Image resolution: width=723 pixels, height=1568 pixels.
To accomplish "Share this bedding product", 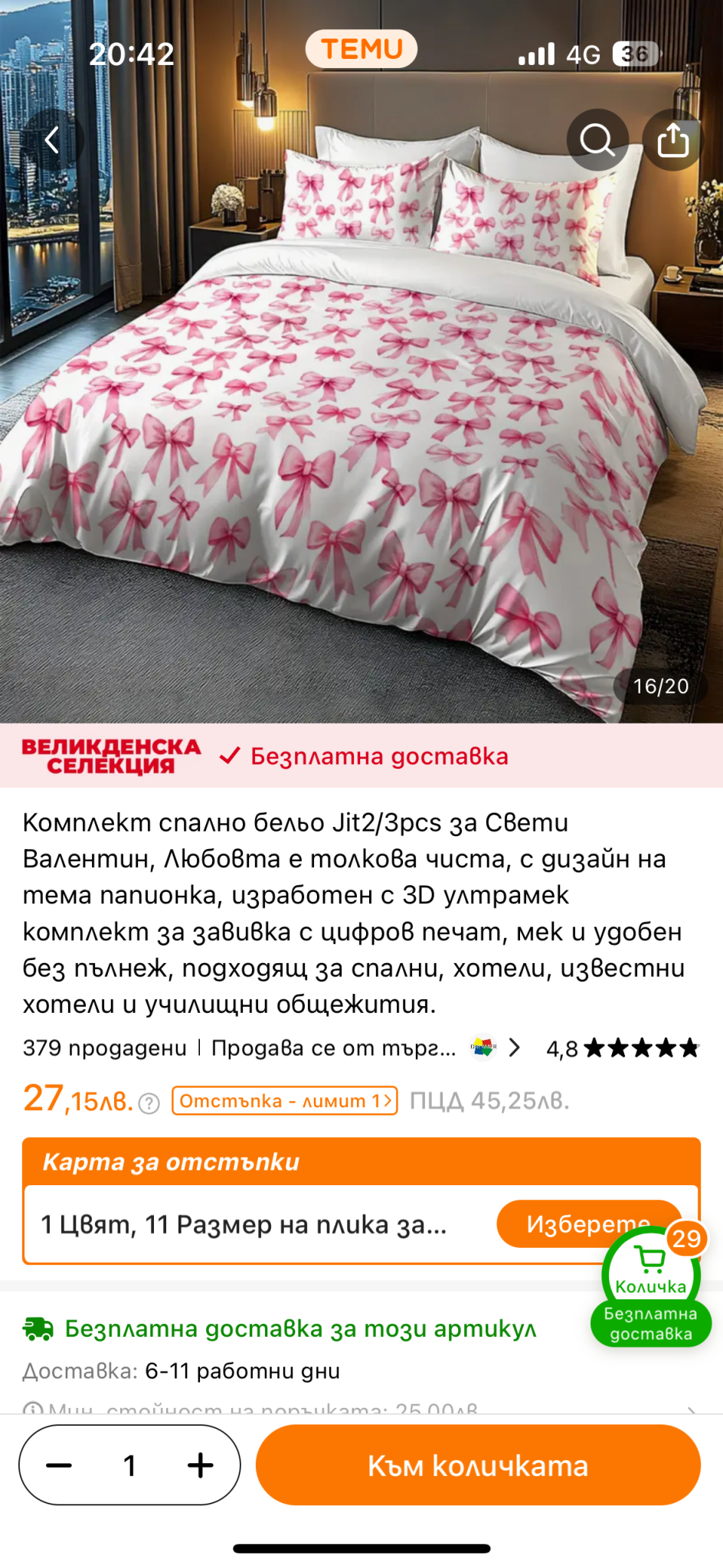I will [672, 140].
